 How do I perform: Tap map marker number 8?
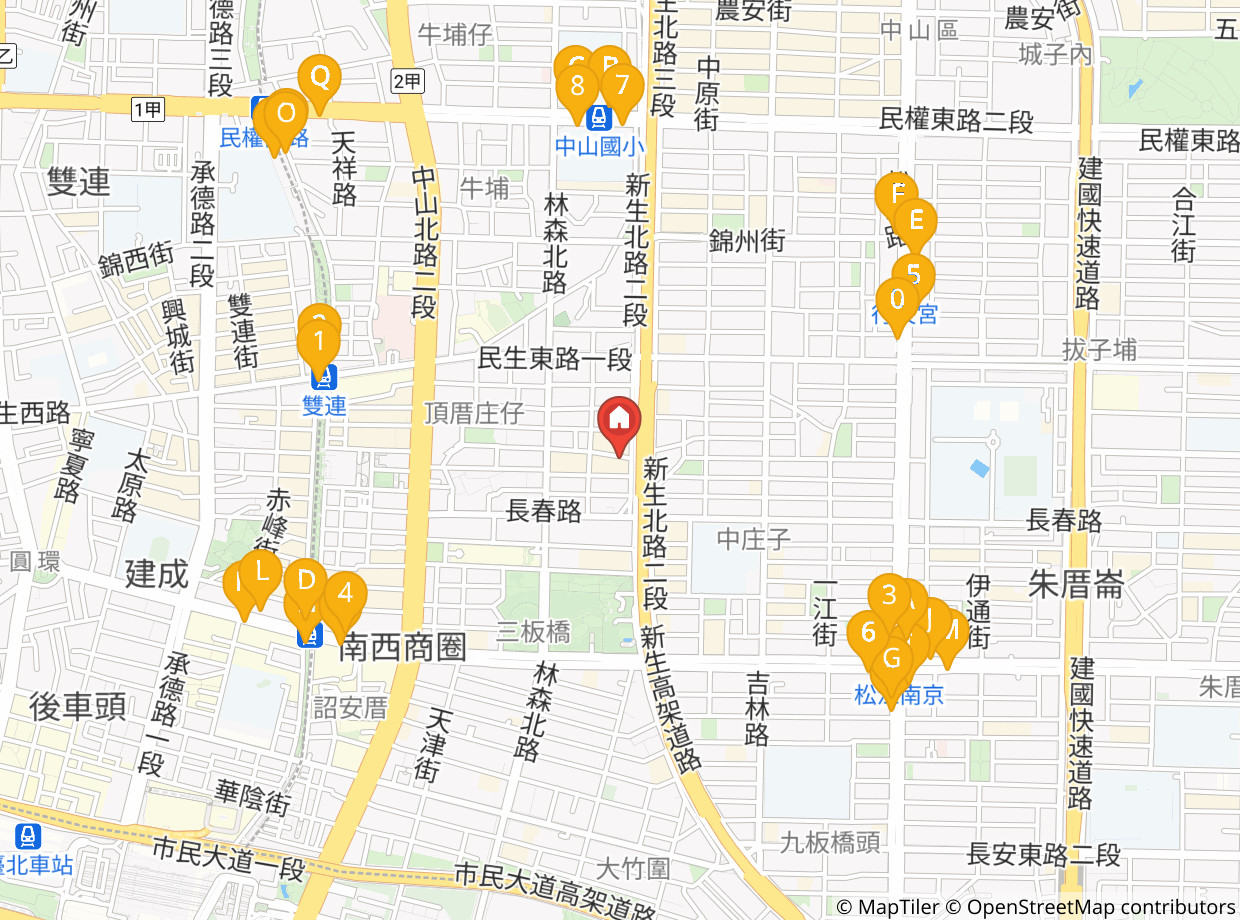577,86
